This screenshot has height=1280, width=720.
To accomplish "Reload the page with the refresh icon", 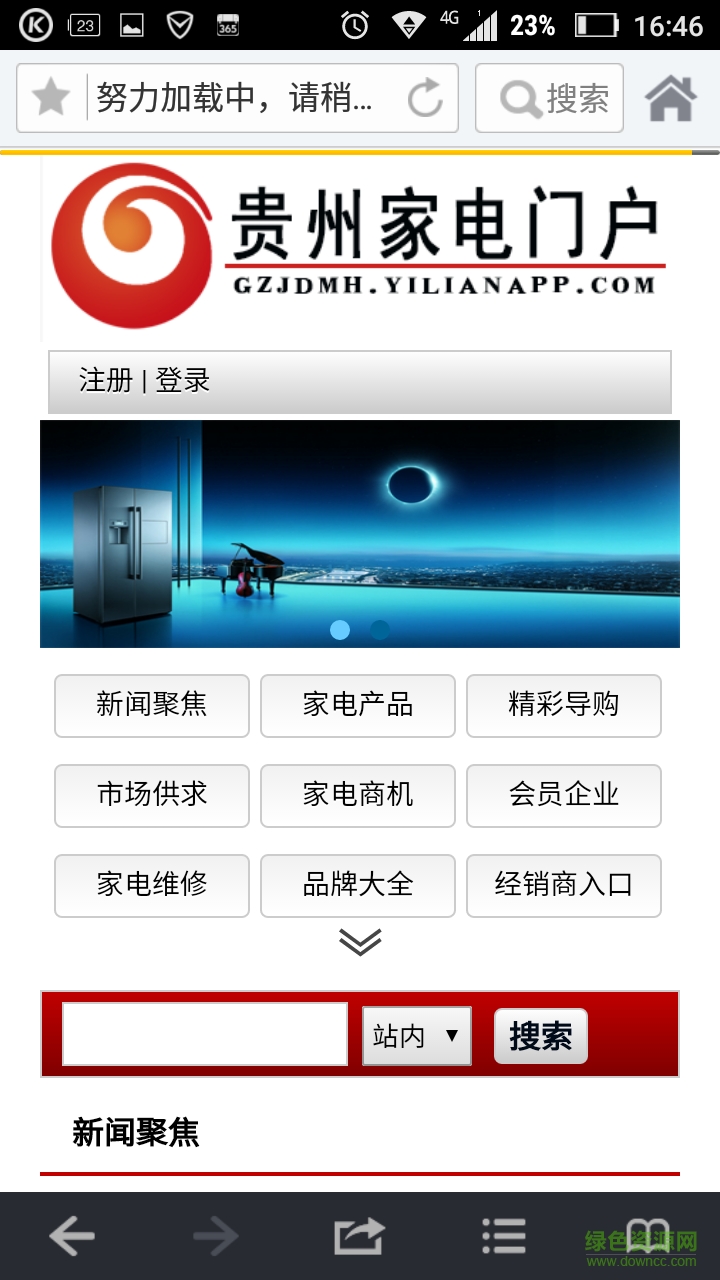I will pos(425,98).
